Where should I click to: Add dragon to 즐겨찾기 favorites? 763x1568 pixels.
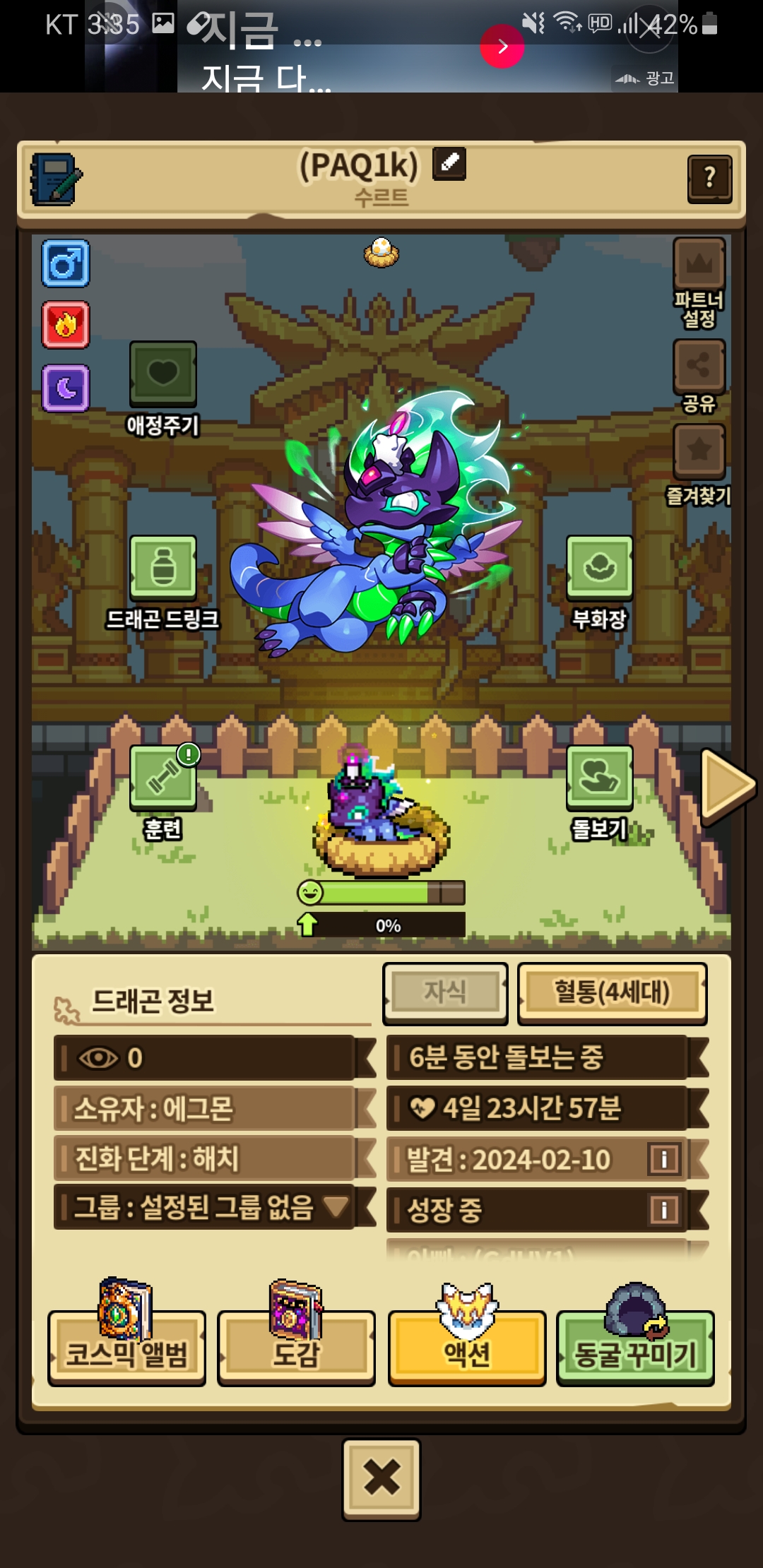(699, 451)
